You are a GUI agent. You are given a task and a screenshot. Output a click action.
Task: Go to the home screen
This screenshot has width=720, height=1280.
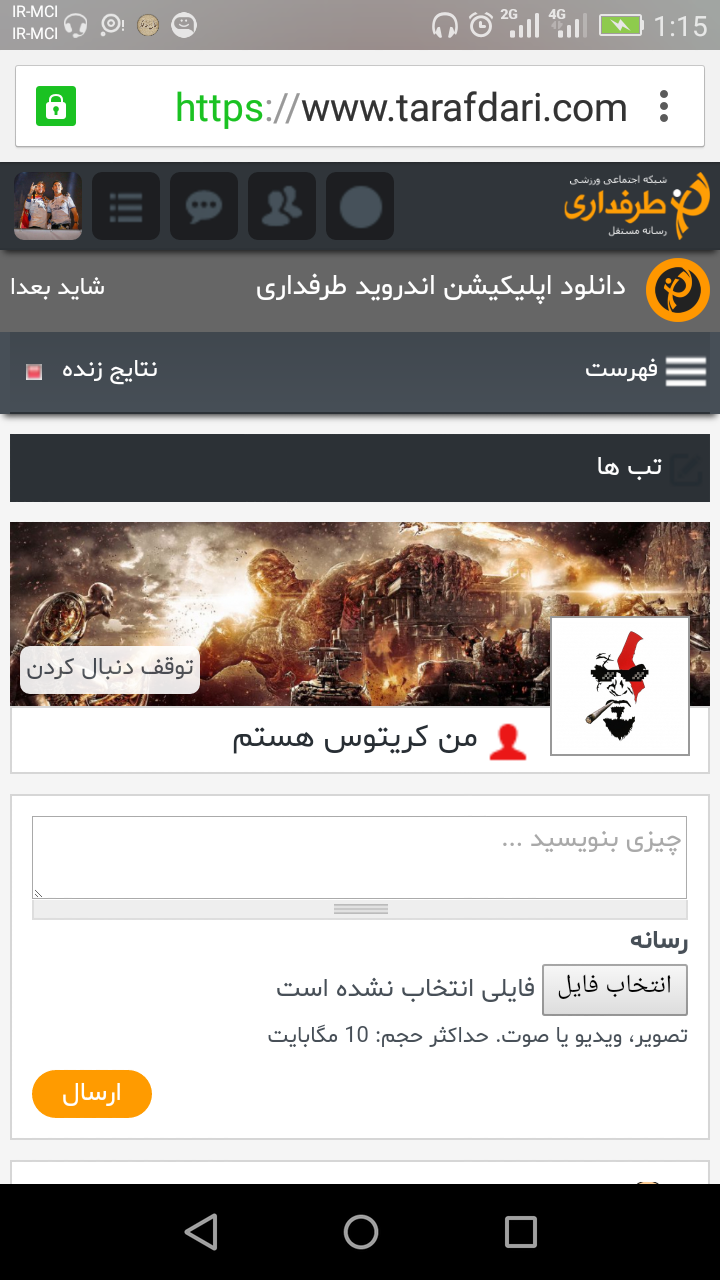tap(360, 1232)
